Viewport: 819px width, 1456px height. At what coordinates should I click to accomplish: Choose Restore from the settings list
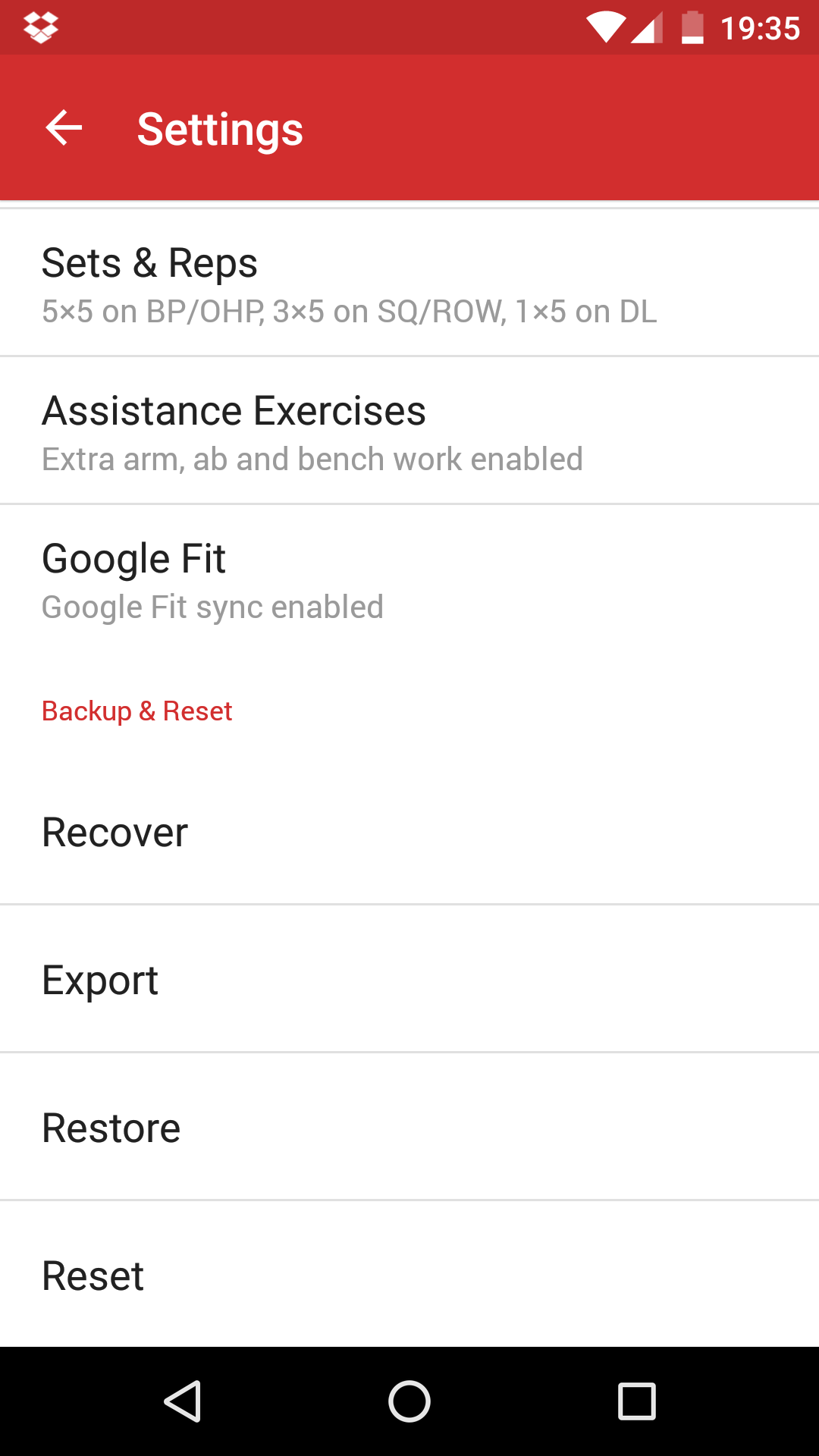click(x=409, y=1127)
